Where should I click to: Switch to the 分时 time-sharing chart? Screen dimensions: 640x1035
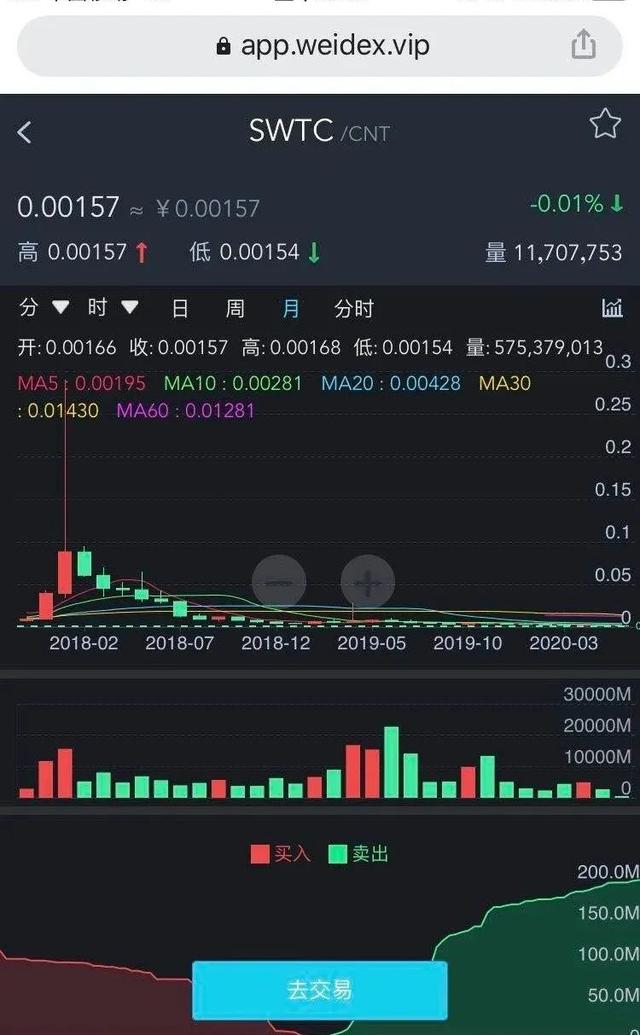[354, 308]
